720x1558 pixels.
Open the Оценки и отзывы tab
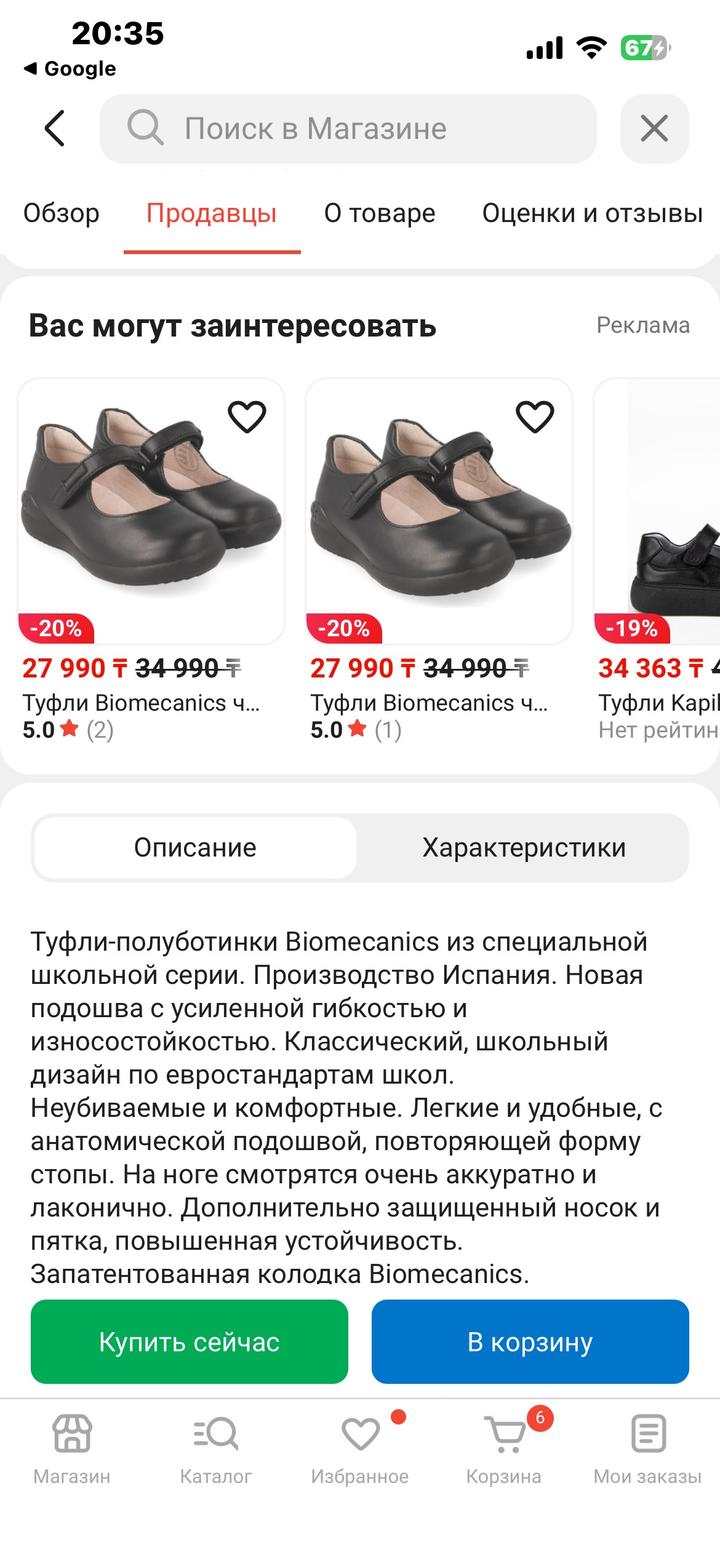592,213
